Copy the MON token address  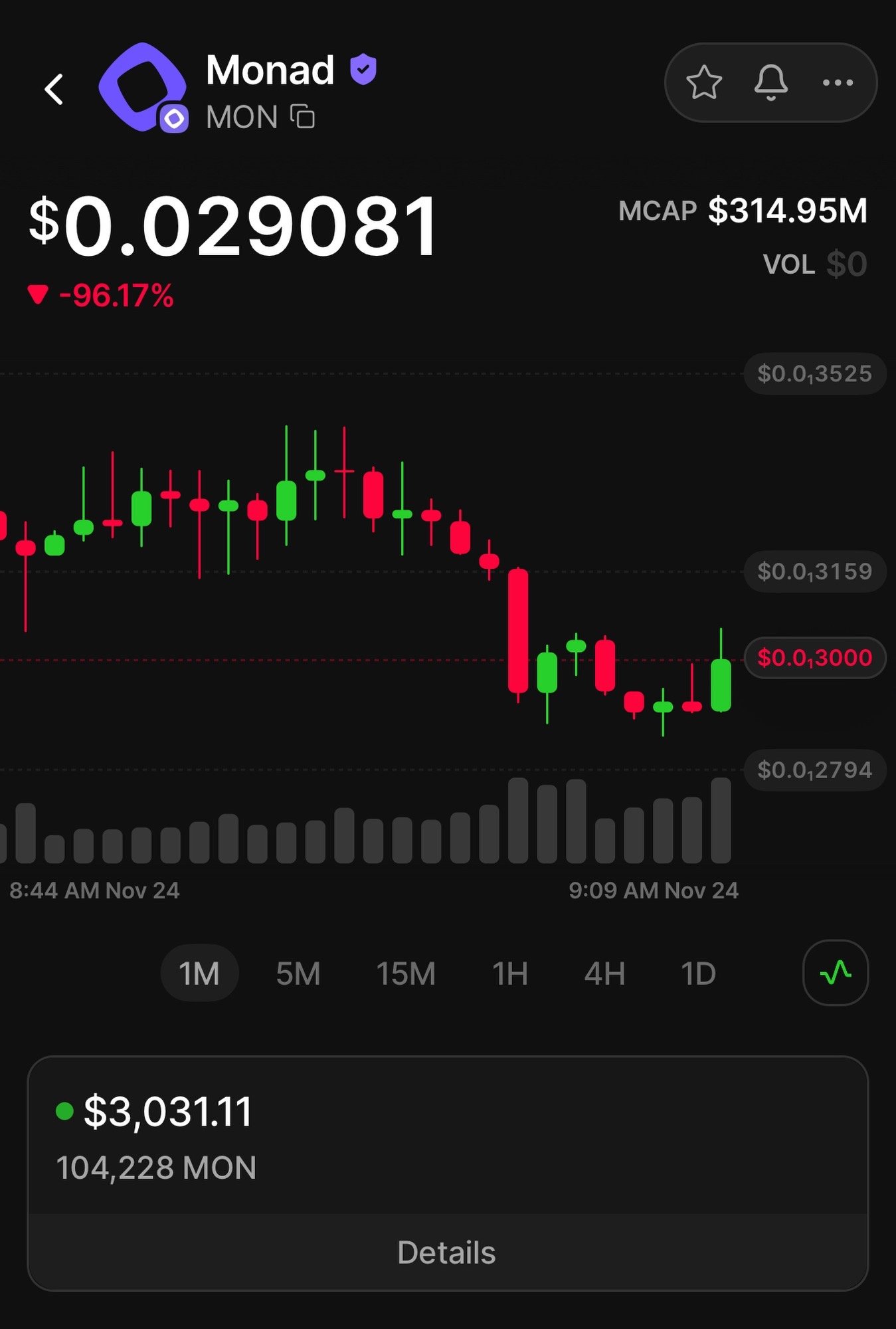tap(303, 117)
